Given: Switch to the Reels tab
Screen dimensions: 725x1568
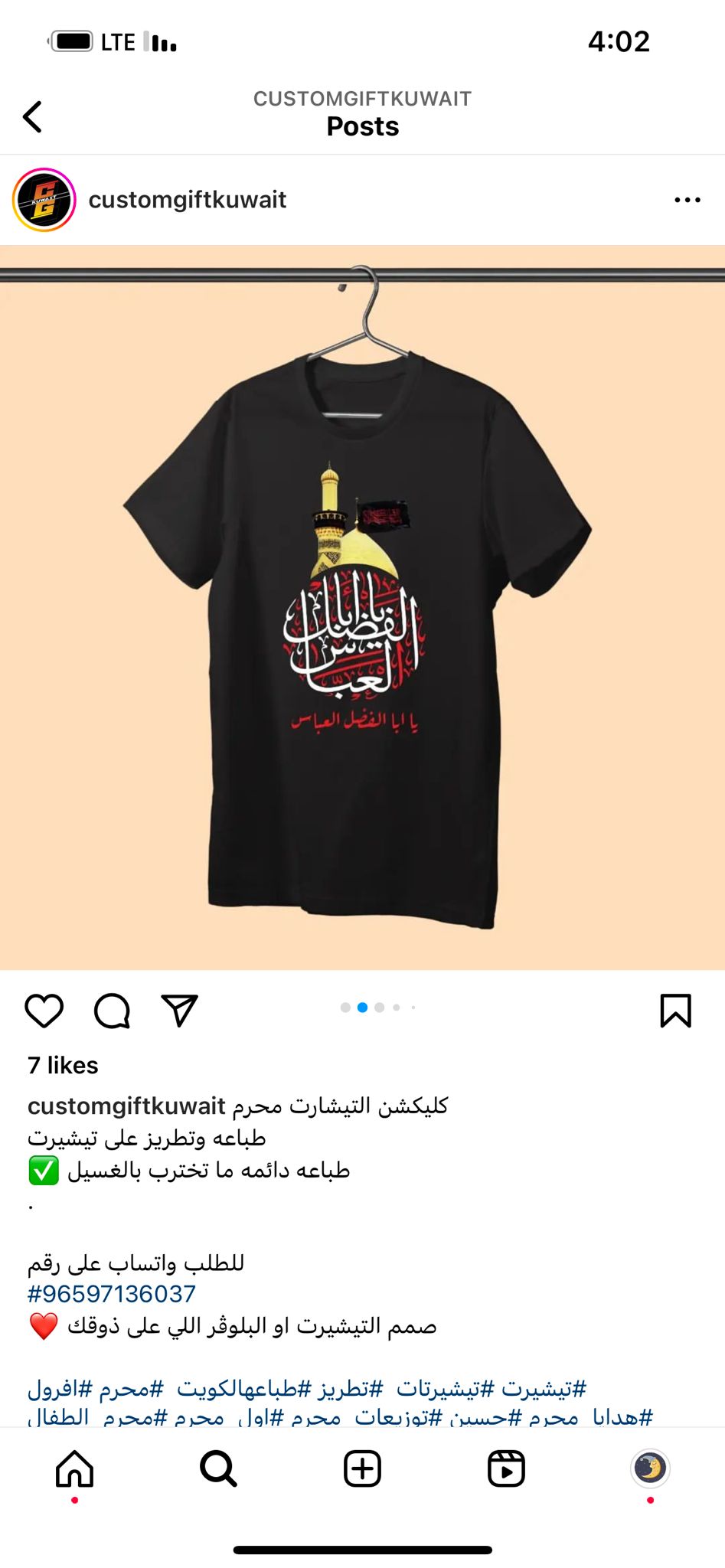Looking at the screenshot, I should (x=506, y=1468).
